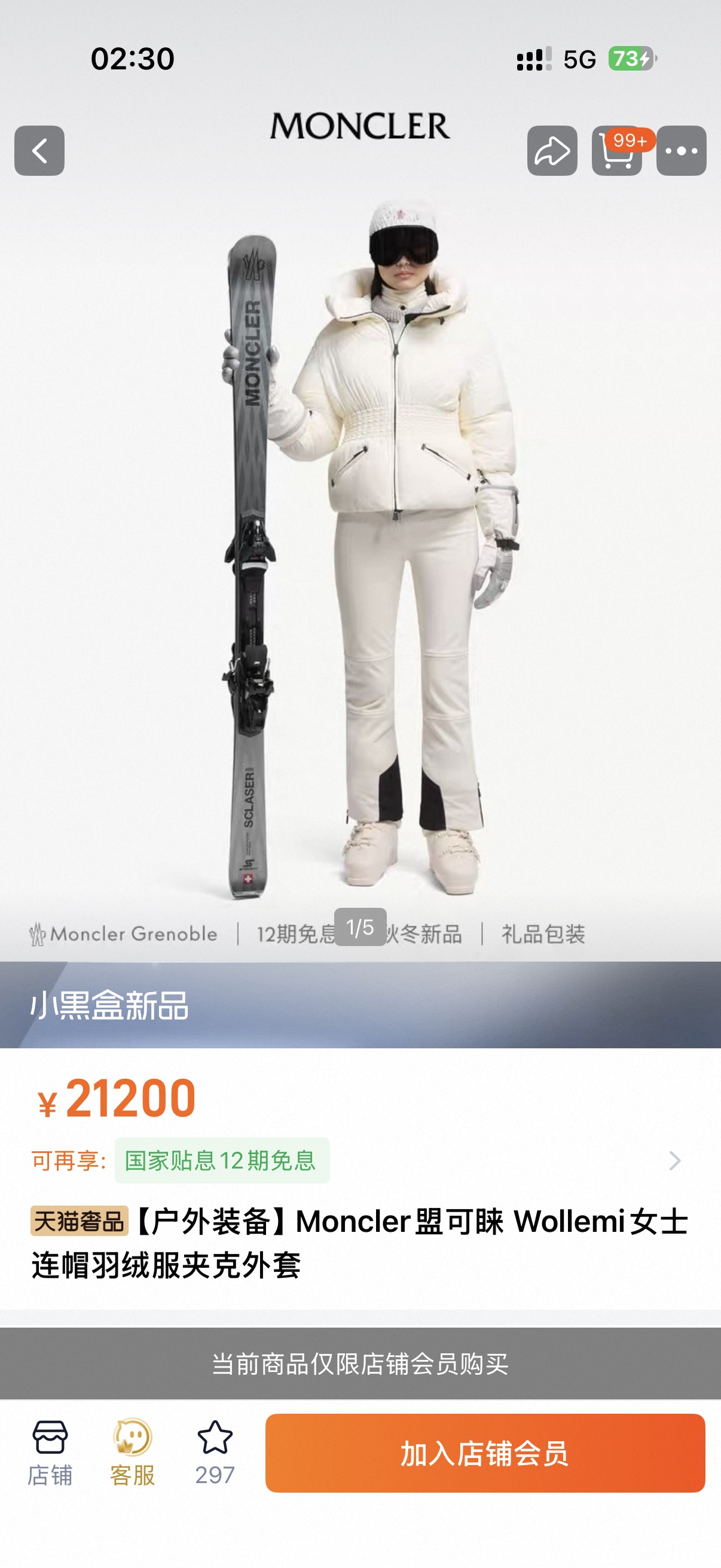Open the three-dot overflow menu

point(681,151)
